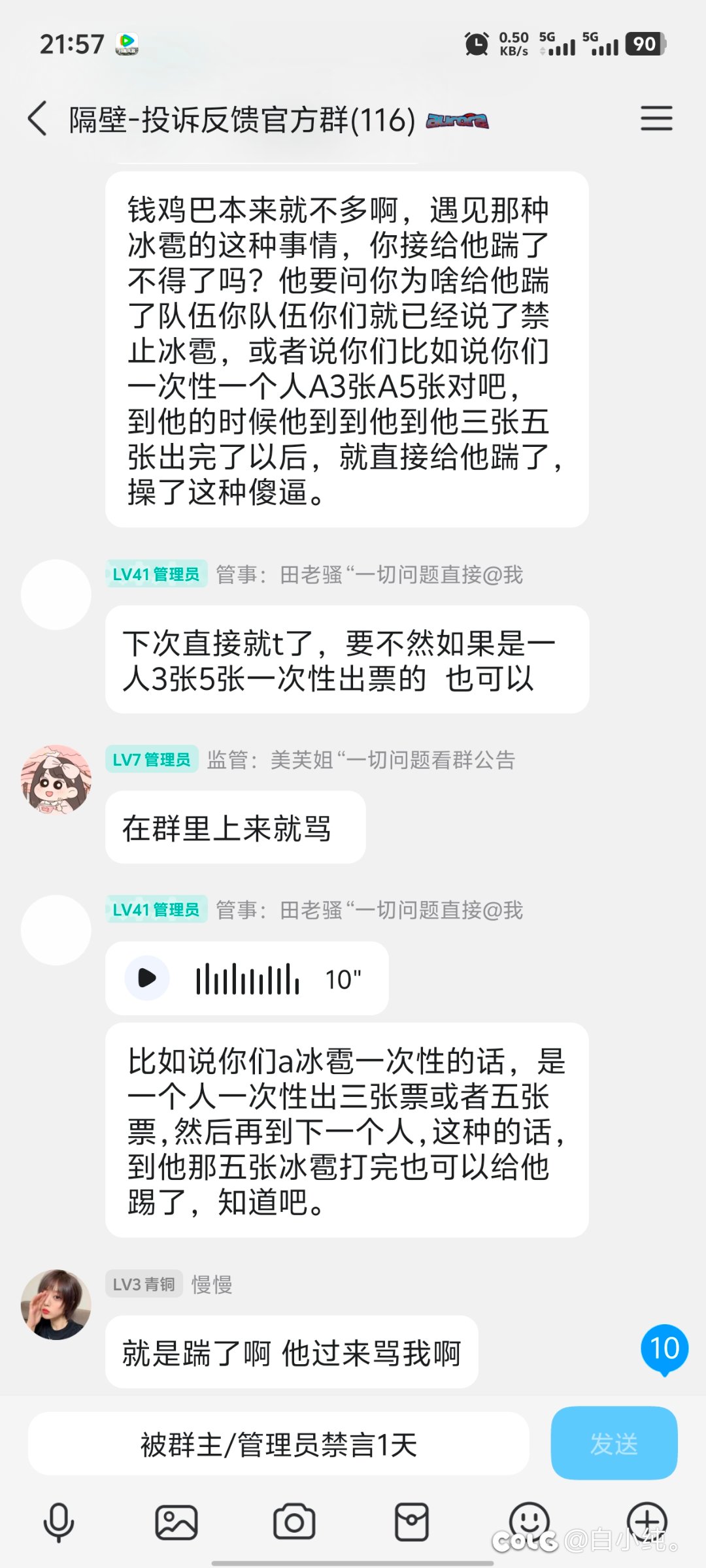Open the microphone voice input
This screenshot has width=706, height=1568.
[58, 1523]
